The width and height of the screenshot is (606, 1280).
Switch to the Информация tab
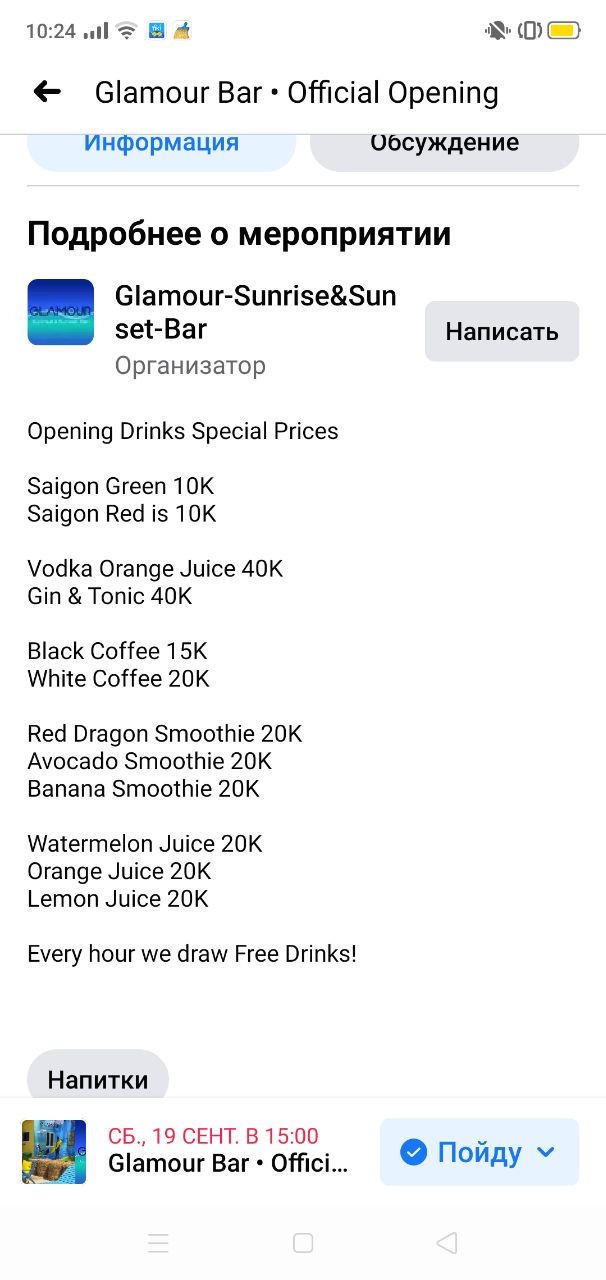pyautogui.click(x=161, y=146)
